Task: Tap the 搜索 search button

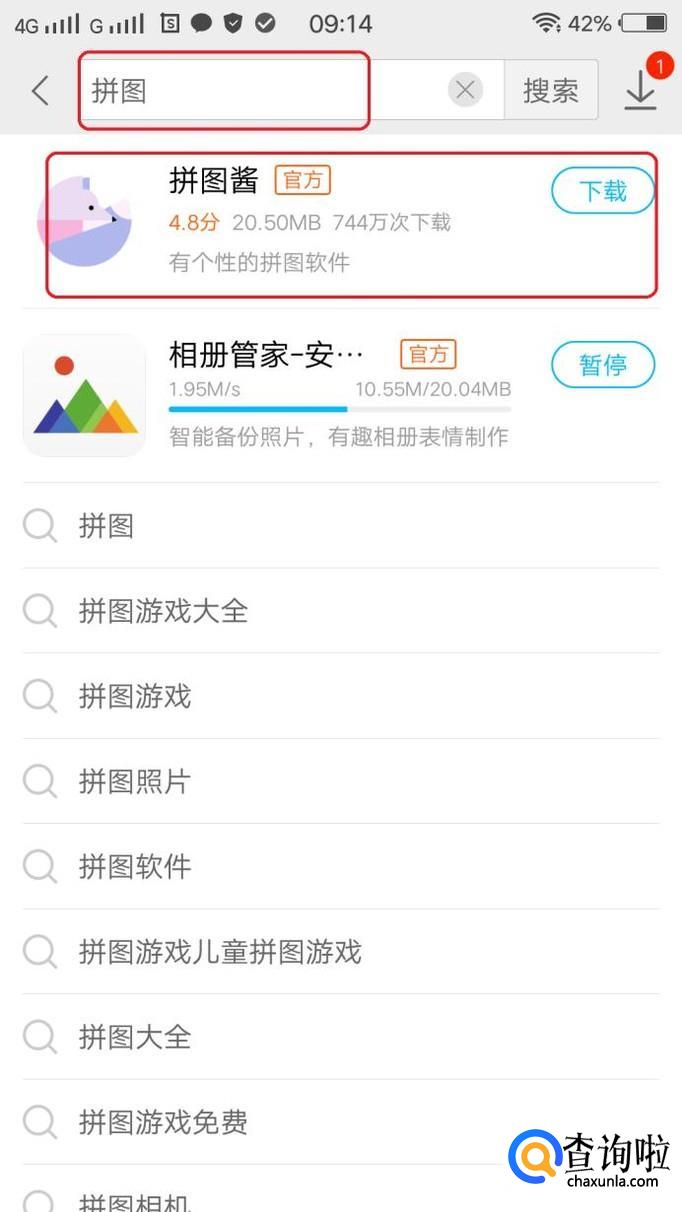Action: [x=550, y=91]
